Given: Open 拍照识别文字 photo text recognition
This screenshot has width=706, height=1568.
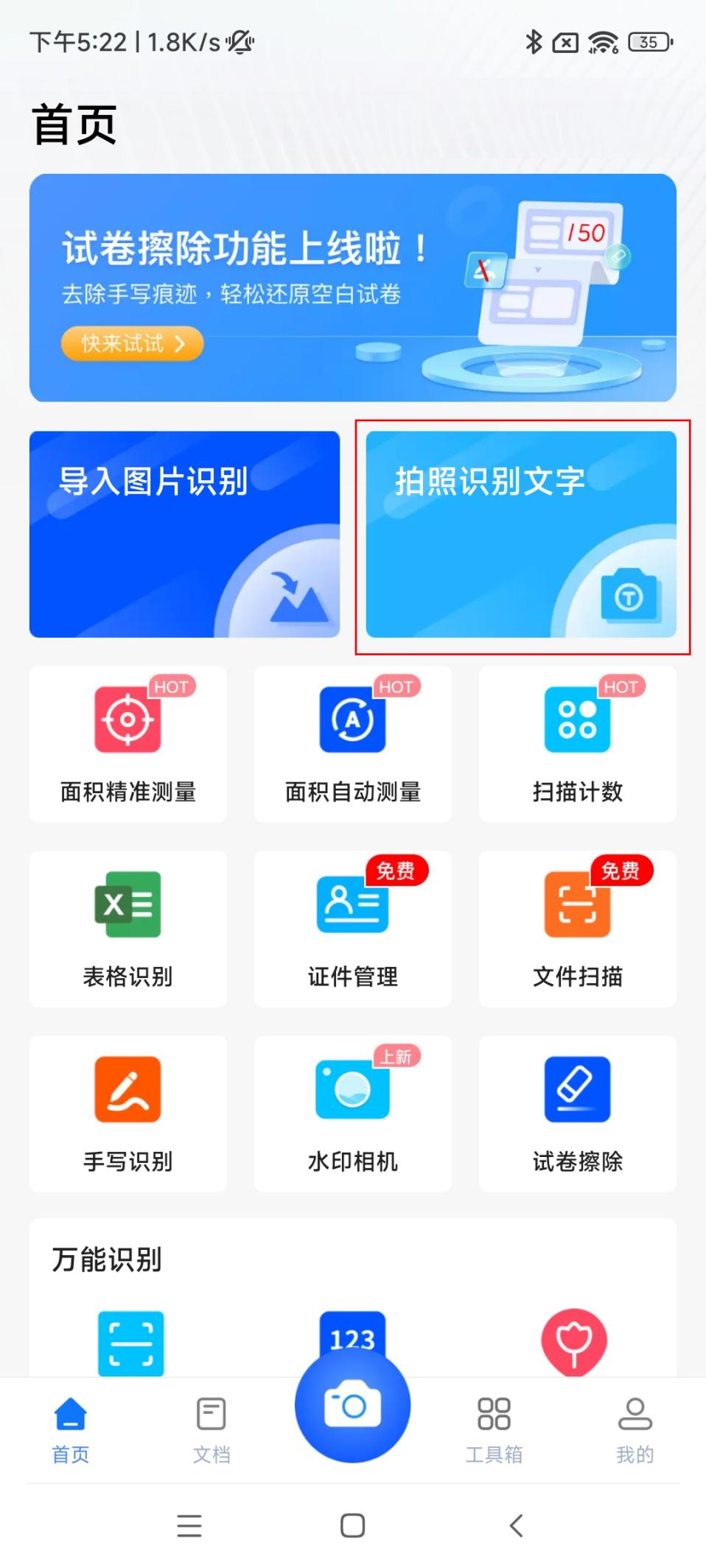Looking at the screenshot, I should click(521, 537).
